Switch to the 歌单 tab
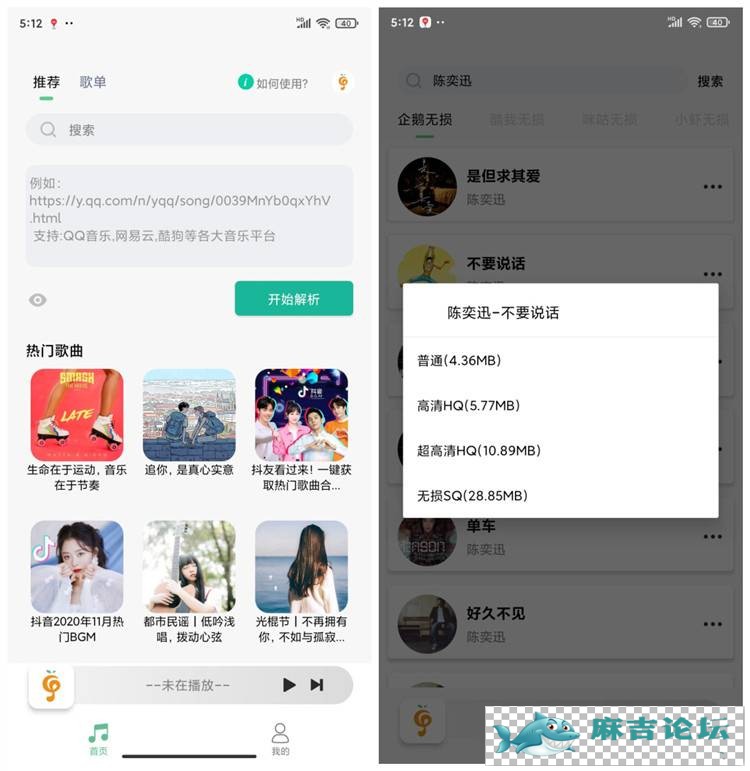The height and width of the screenshot is (771, 750). pyautogui.click(x=93, y=83)
